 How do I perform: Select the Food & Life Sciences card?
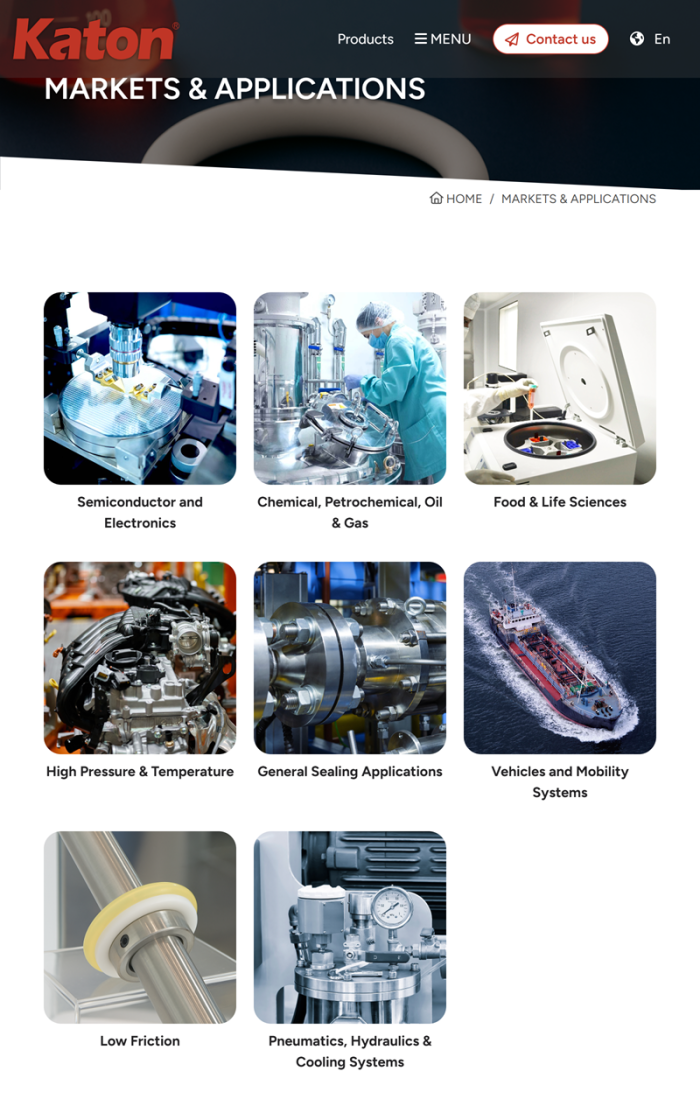(x=560, y=389)
